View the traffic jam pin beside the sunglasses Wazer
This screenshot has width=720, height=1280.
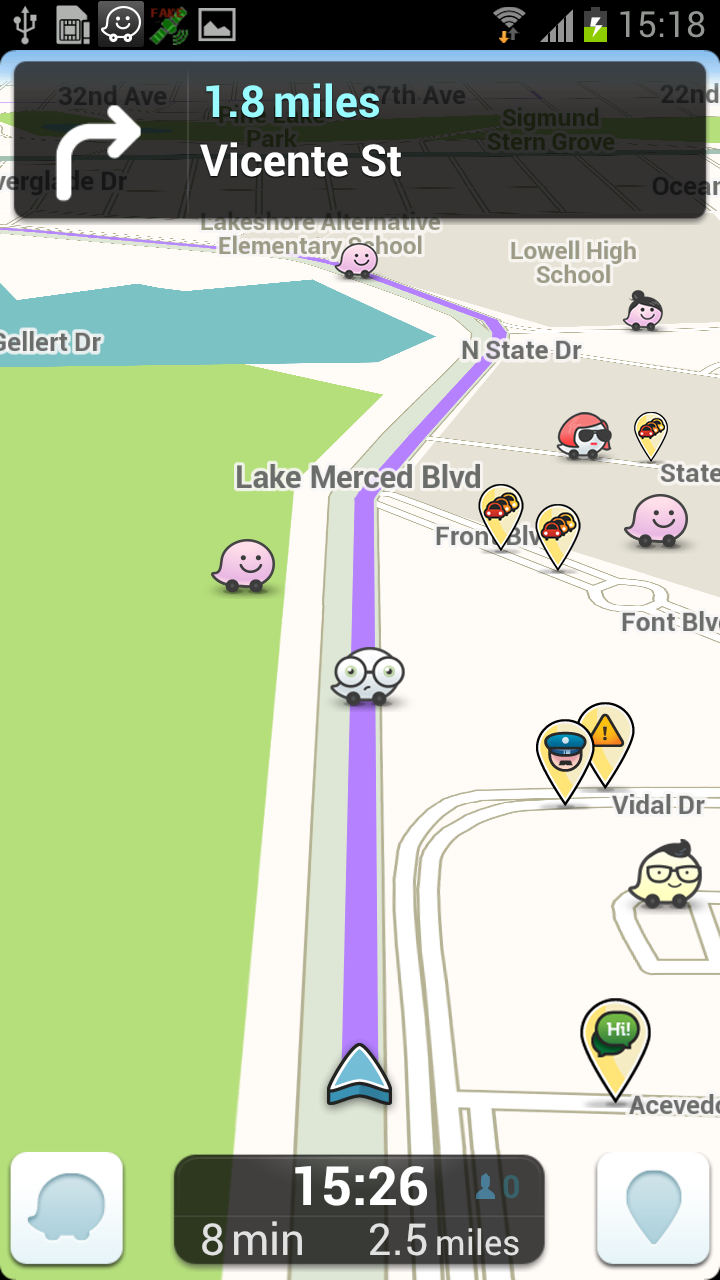(x=651, y=433)
